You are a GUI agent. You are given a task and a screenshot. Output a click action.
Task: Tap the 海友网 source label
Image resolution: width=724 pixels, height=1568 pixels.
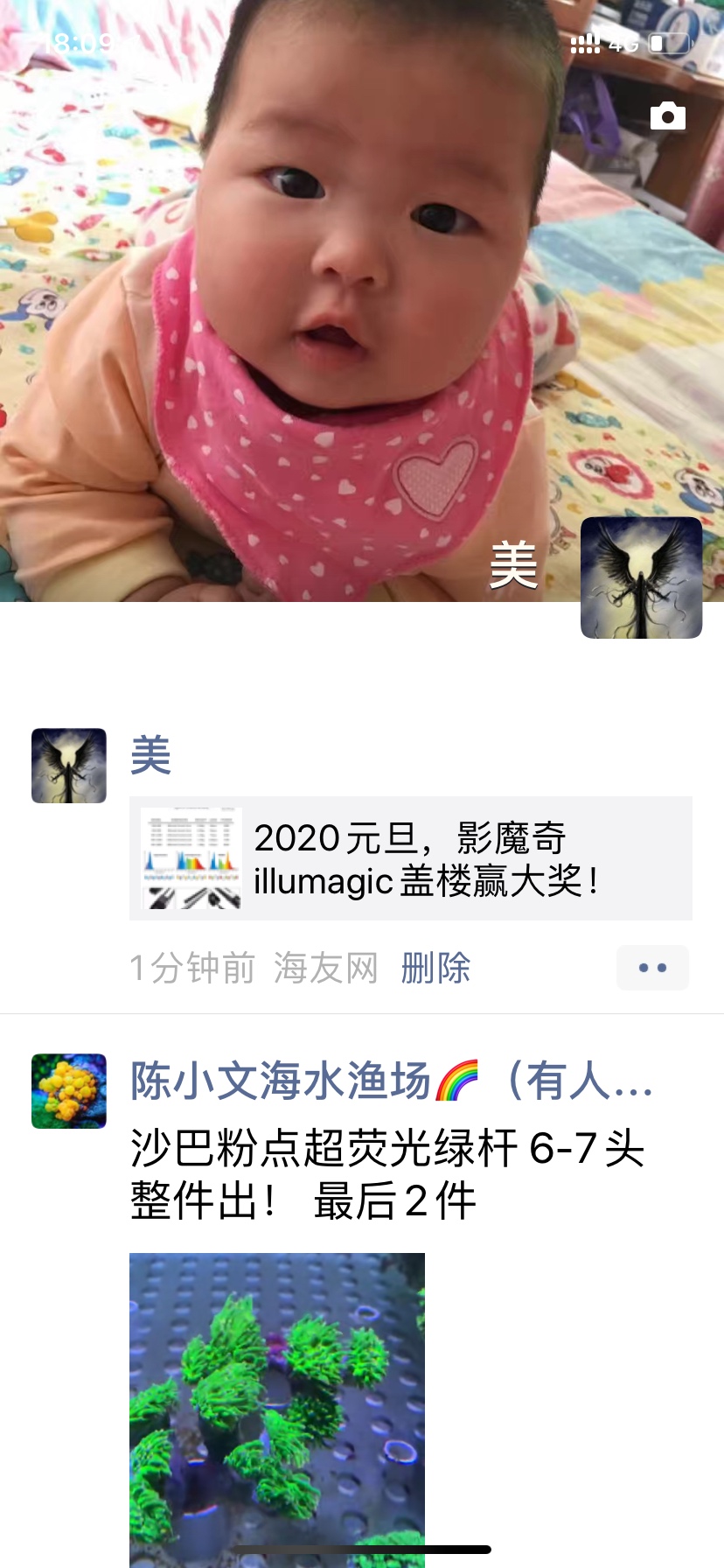[325, 969]
